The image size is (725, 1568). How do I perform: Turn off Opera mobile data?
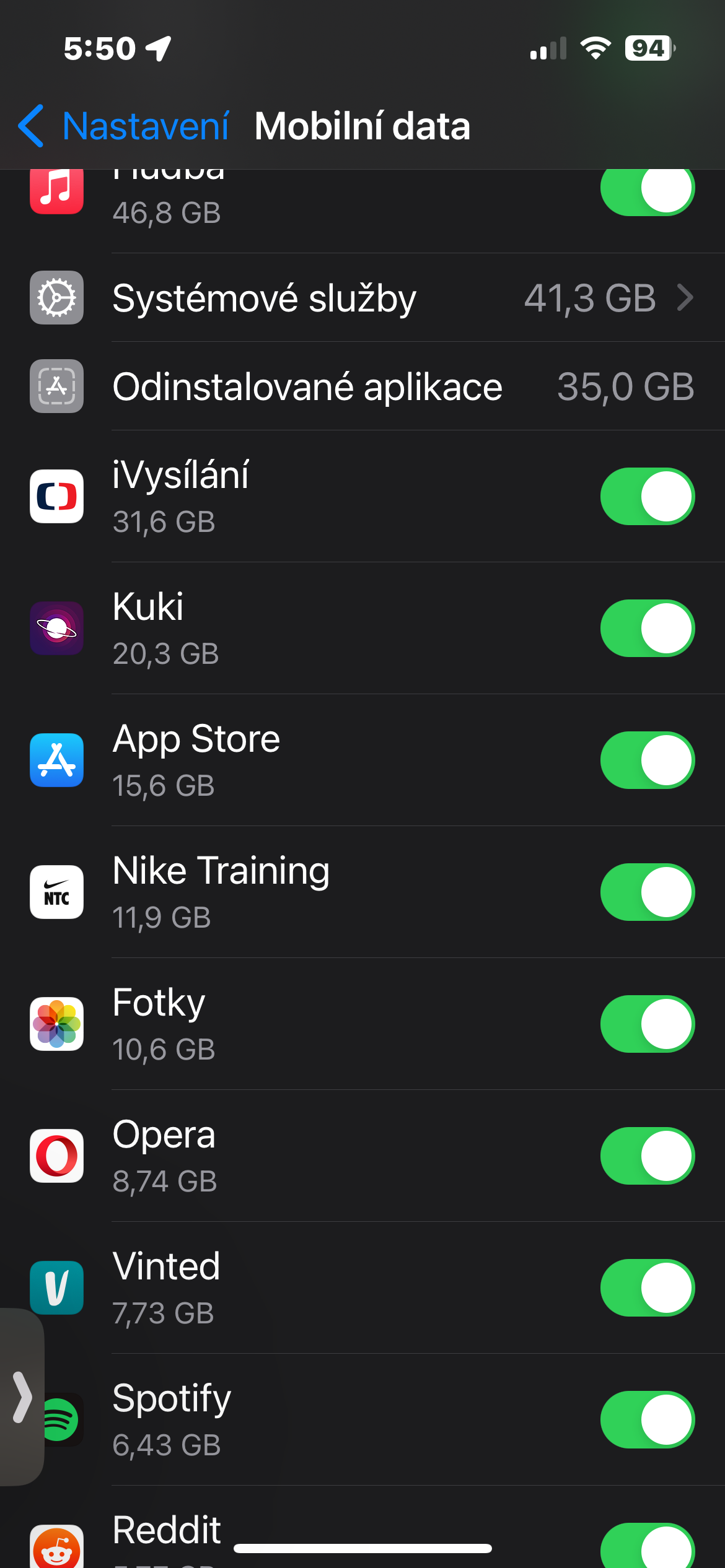tap(647, 1156)
